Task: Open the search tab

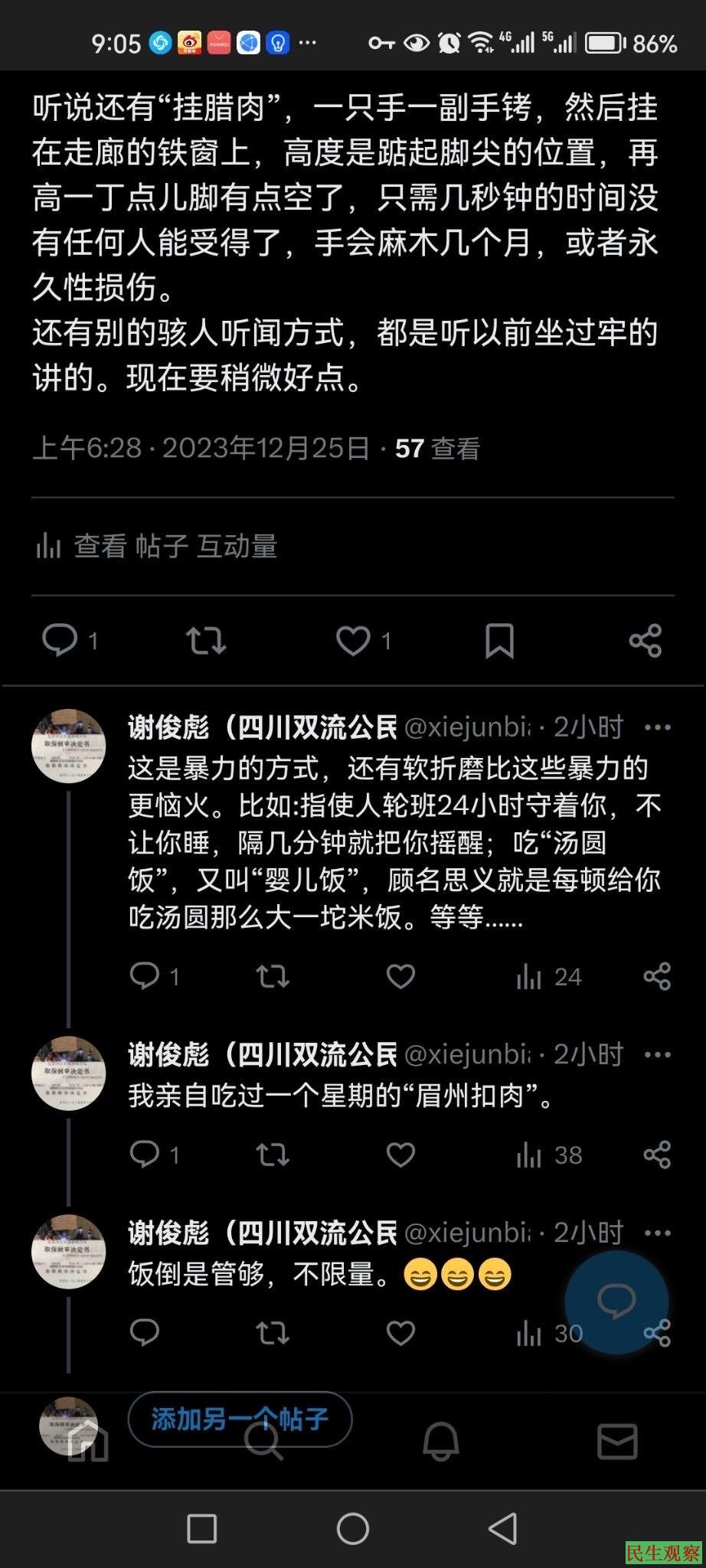Action: point(264,1442)
